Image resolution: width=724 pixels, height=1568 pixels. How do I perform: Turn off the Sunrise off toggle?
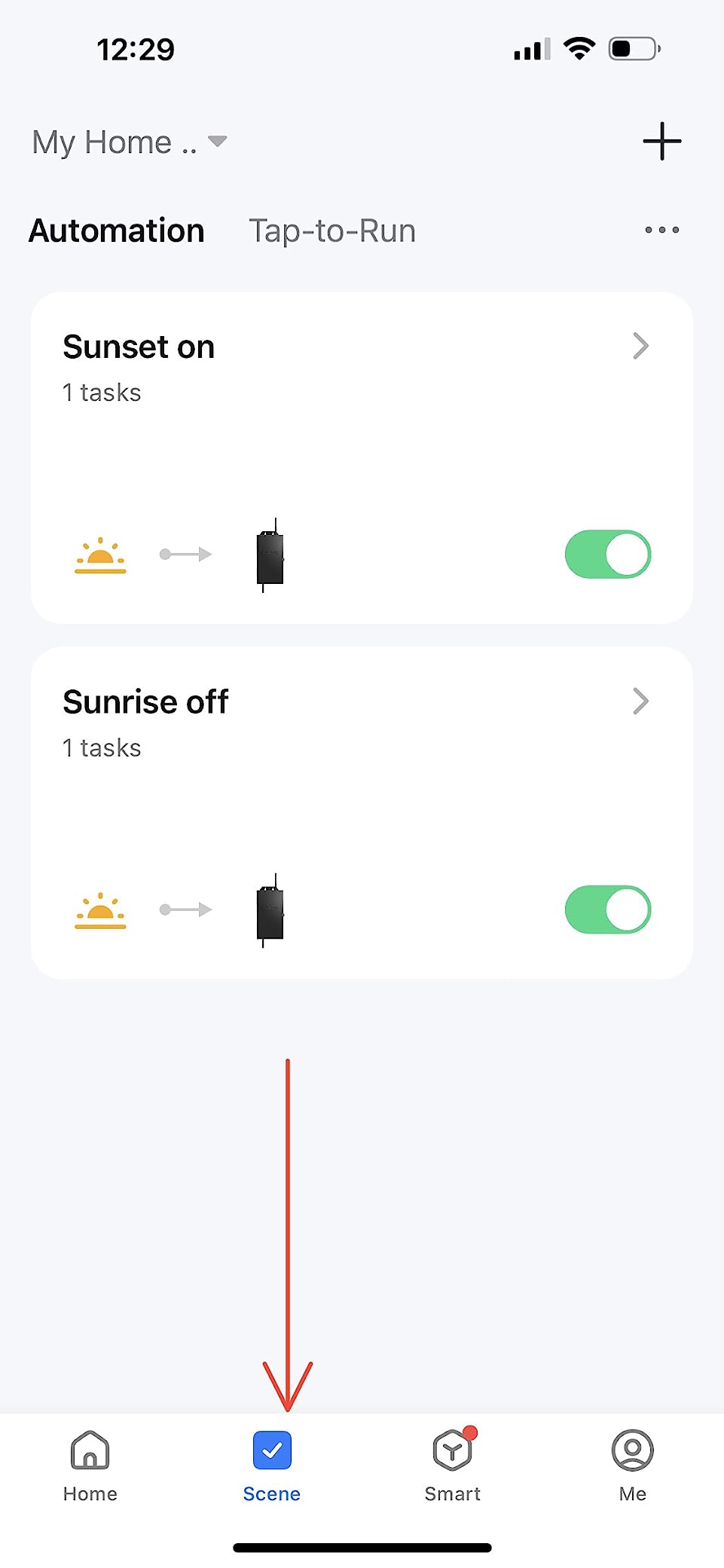click(x=608, y=909)
